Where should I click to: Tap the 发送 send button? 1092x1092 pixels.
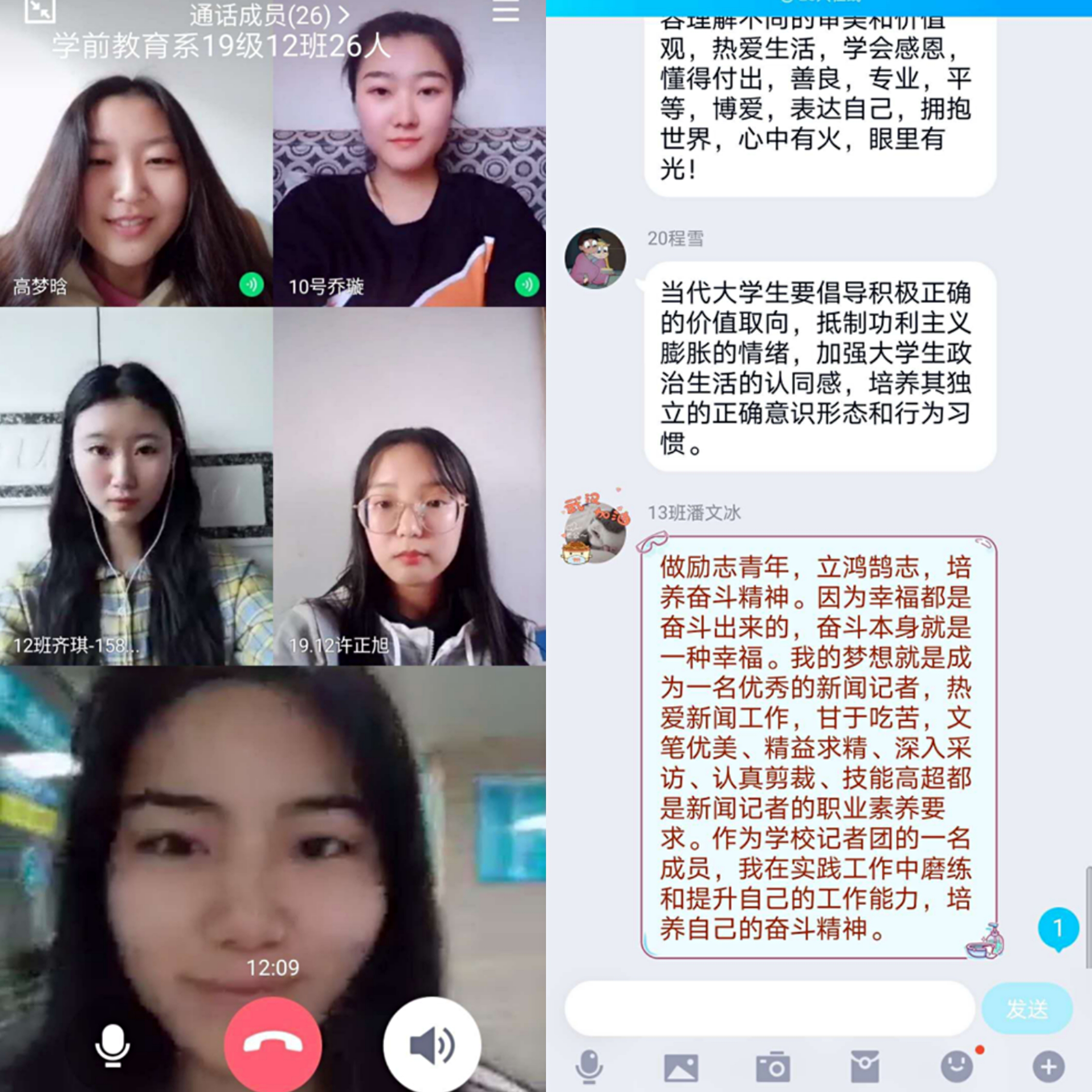[1026, 1009]
